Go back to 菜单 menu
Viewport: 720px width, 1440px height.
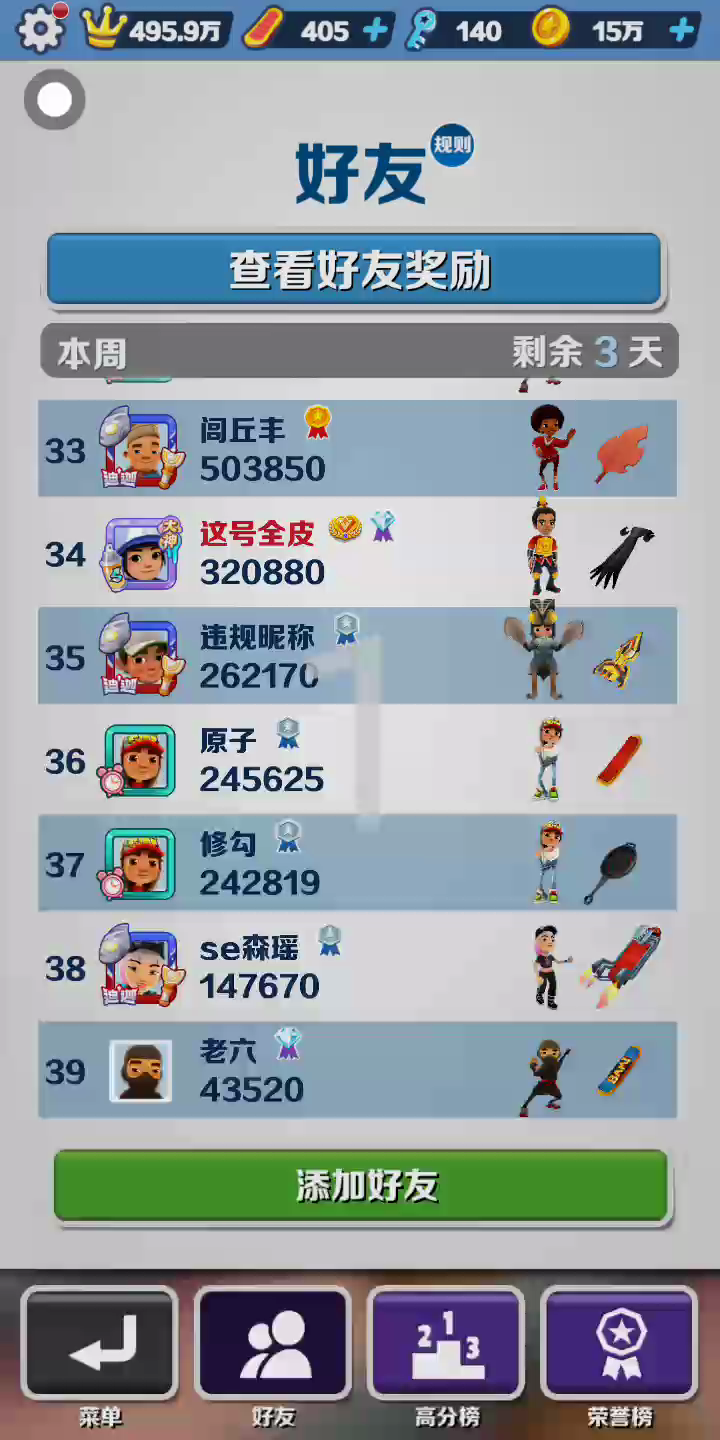(100, 1345)
